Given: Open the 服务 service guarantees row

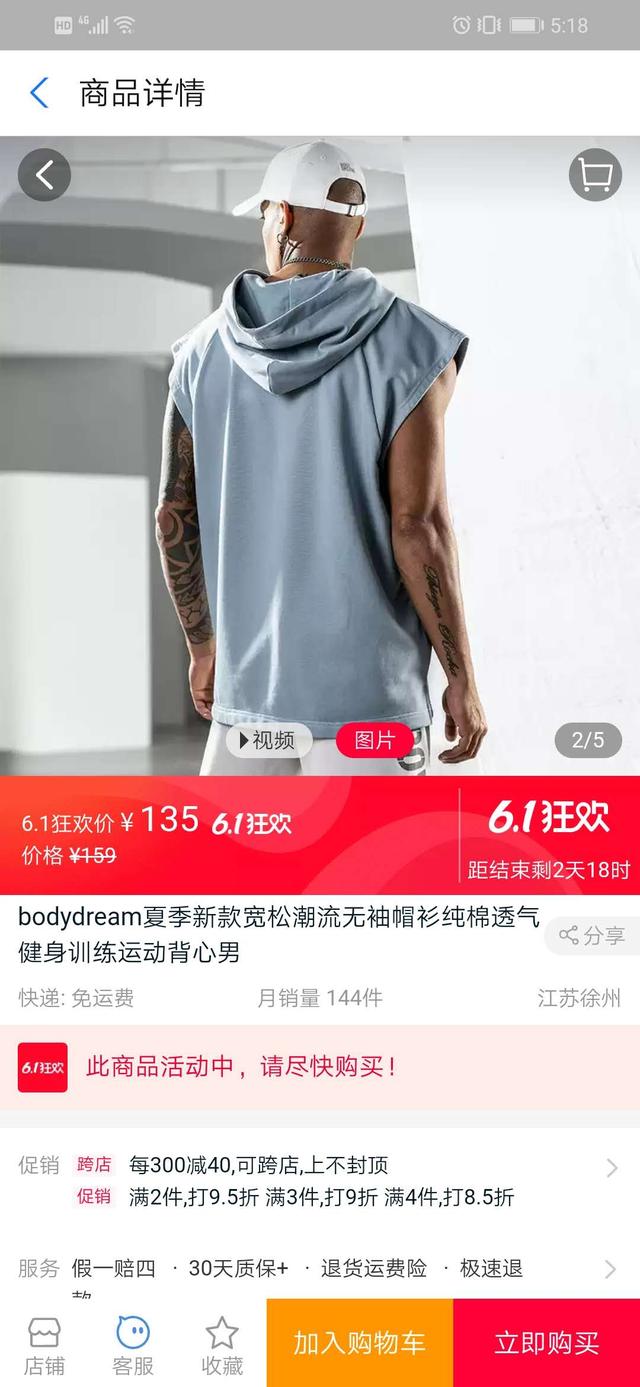Looking at the screenshot, I should click(x=611, y=1269).
